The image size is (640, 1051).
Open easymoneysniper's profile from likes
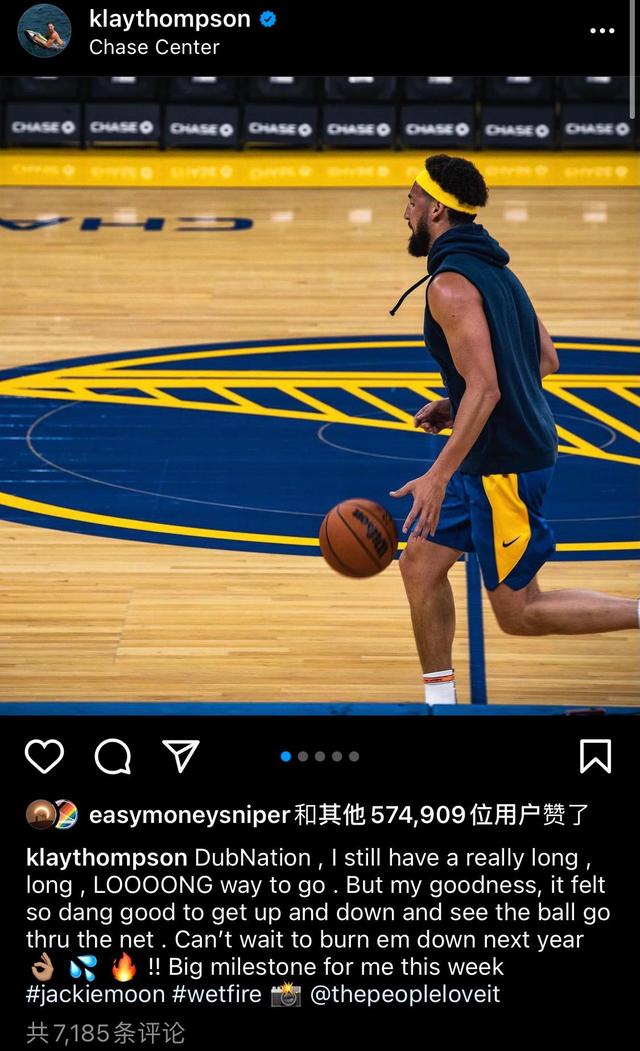189,815
